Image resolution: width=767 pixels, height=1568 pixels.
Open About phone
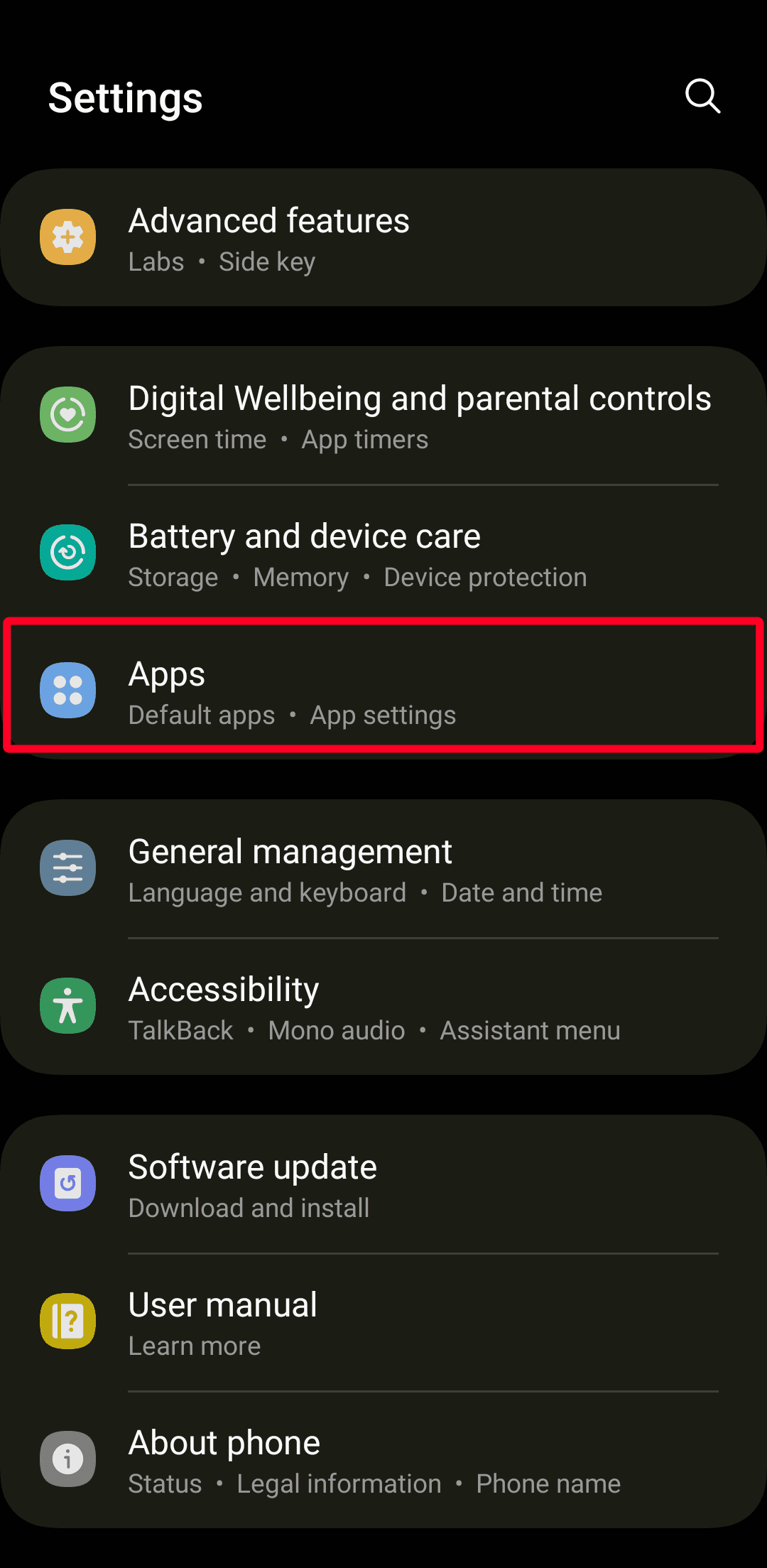tap(383, 1460)
